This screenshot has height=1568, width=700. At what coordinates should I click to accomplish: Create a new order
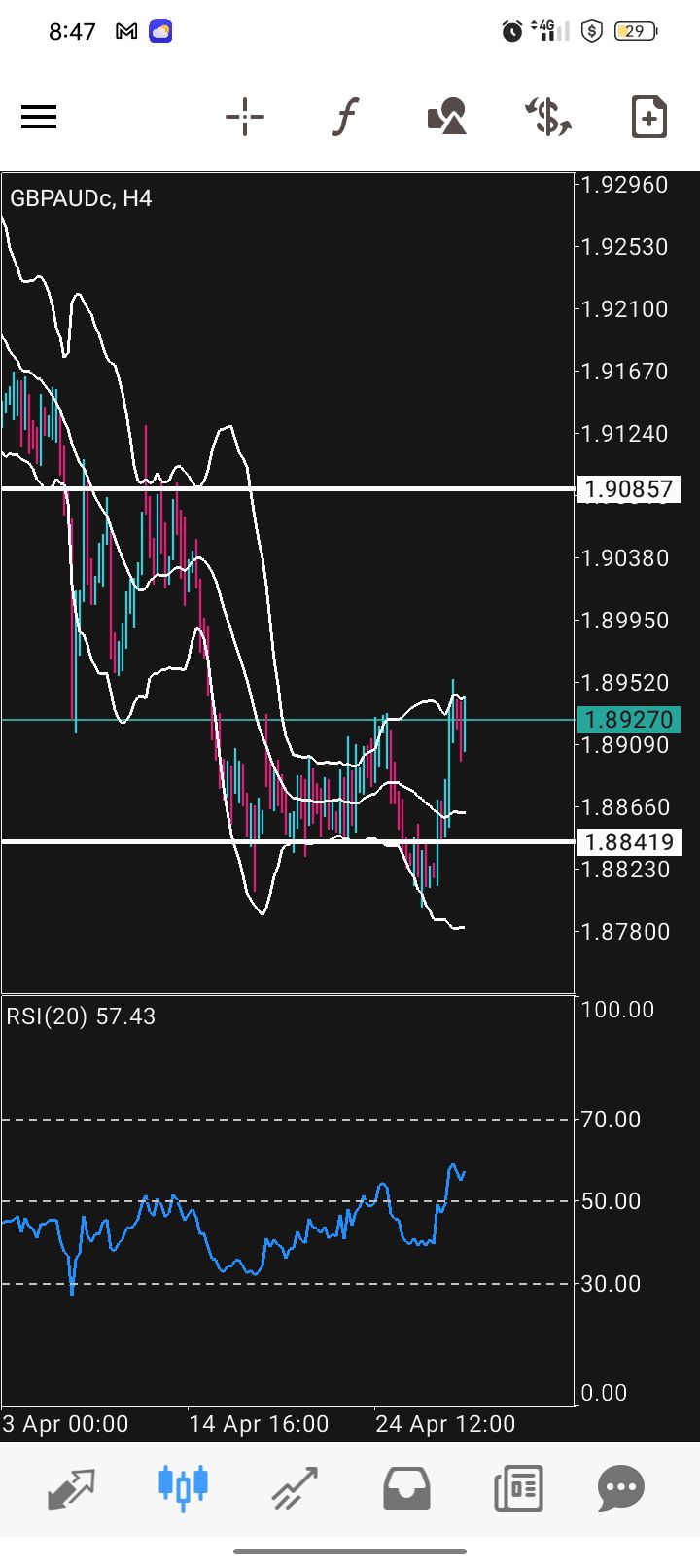click(648, 118)
